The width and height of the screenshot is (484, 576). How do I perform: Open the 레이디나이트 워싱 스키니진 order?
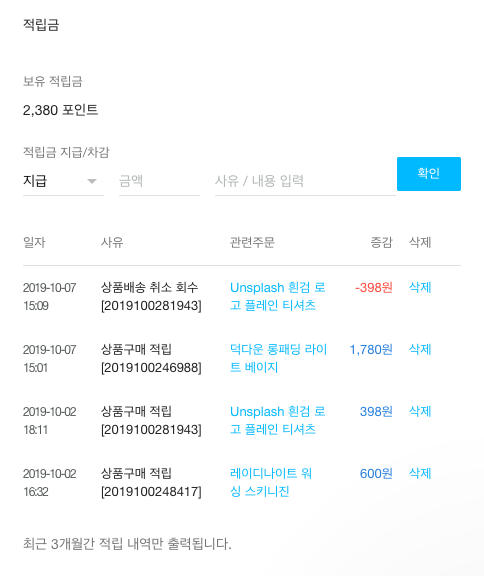[271, 482]
